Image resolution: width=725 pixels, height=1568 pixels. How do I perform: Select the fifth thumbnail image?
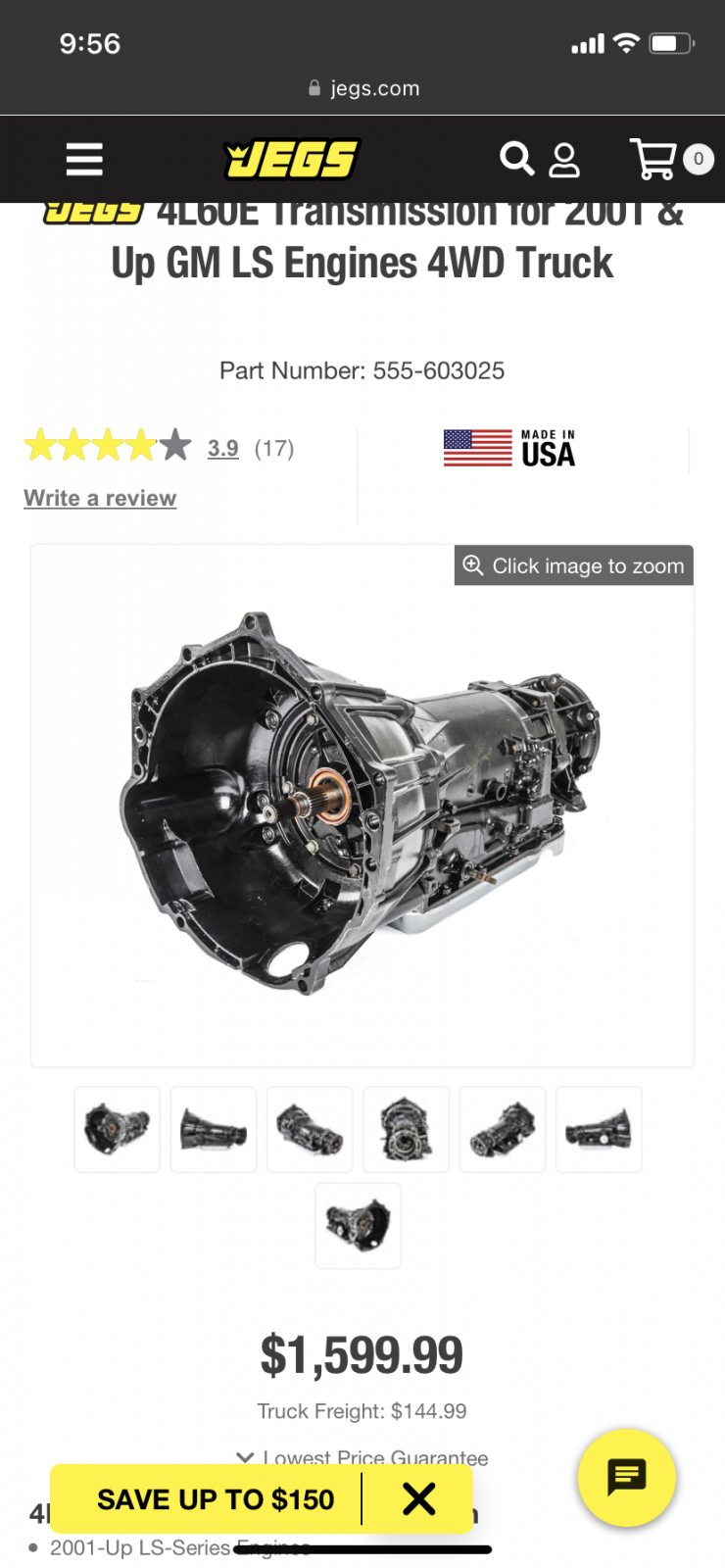tap(503, 1129)
